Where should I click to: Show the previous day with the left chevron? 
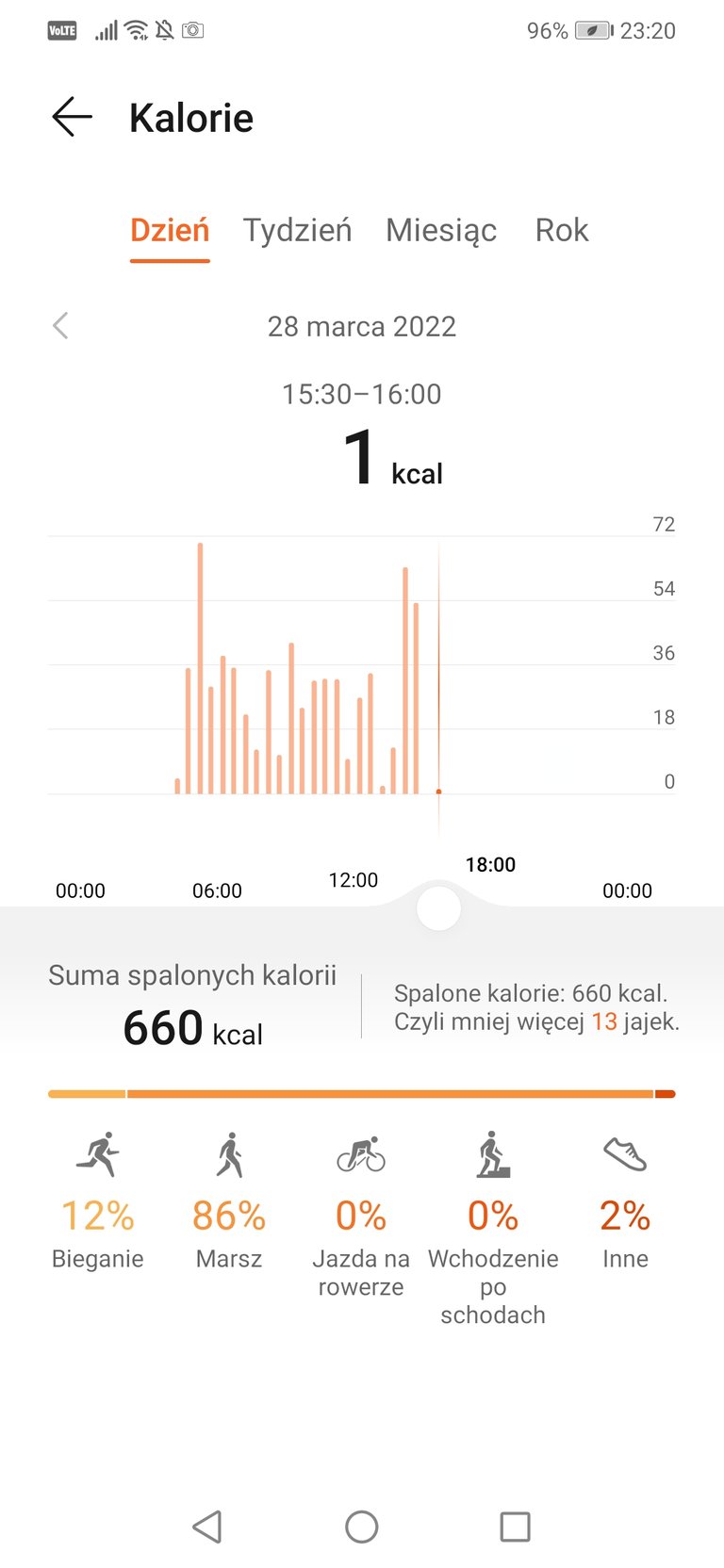(60, 326)
